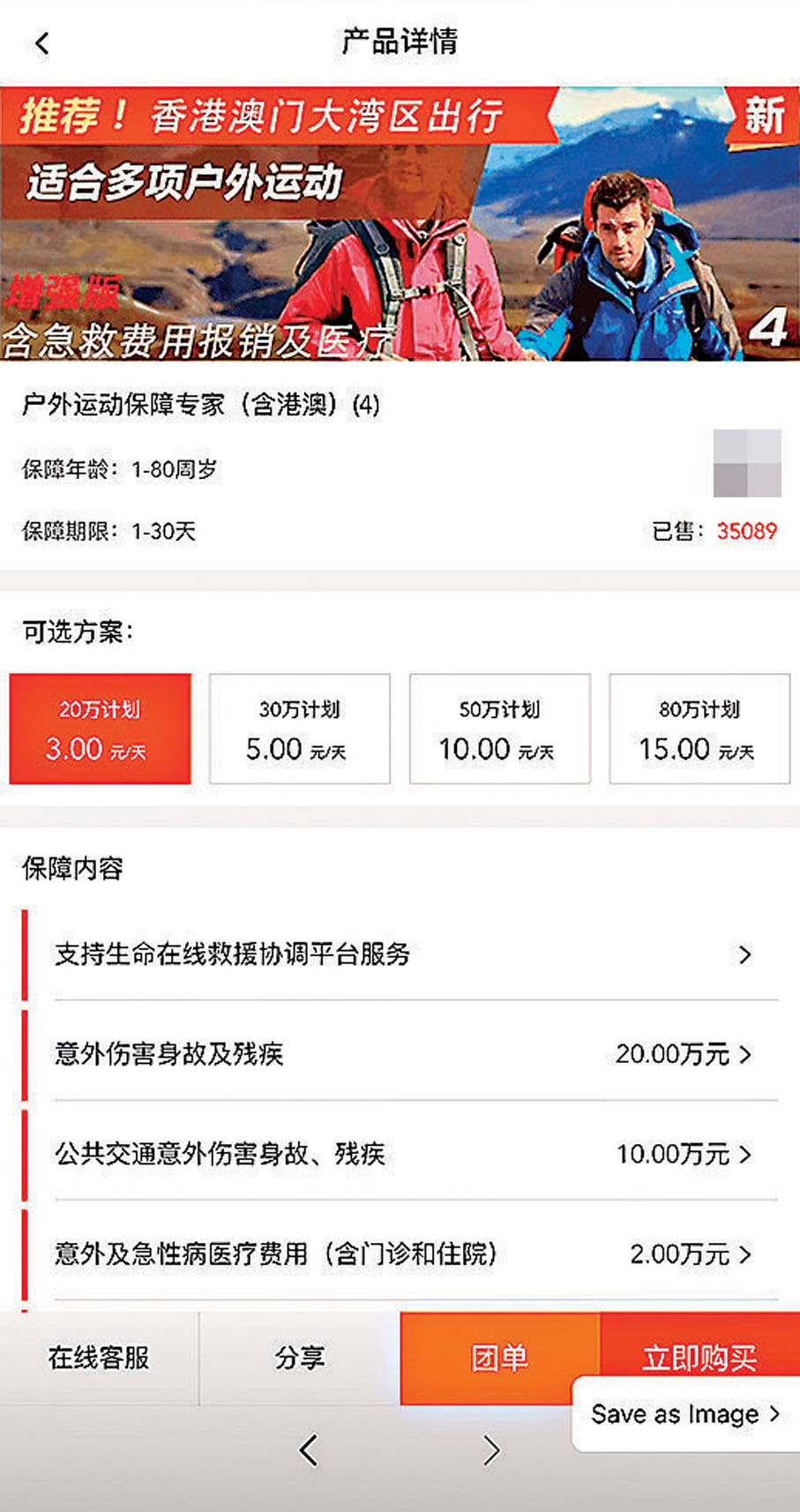Tap the browser forward arrow at bottom
The width and height of the screenshot is (800, 1512).
[491, 1451]
